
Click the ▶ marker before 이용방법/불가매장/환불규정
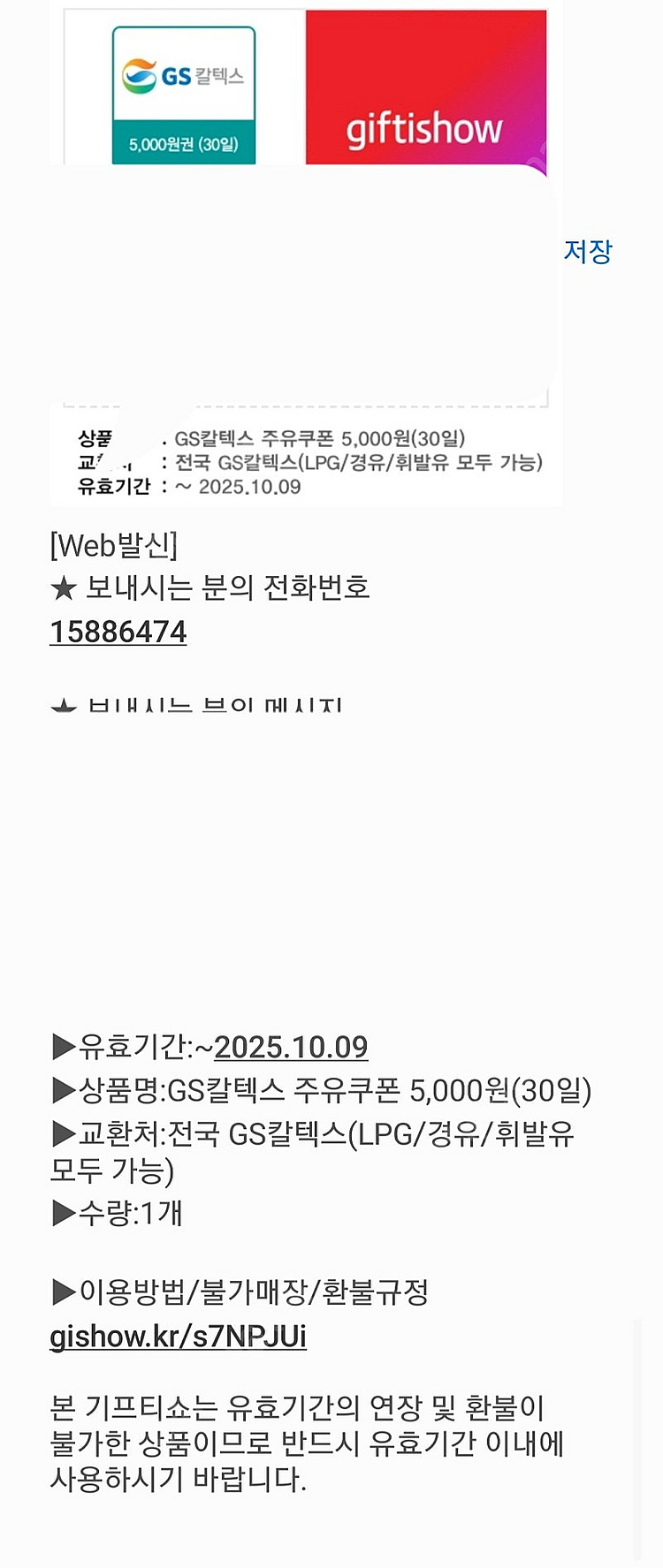coord(65,1293)
